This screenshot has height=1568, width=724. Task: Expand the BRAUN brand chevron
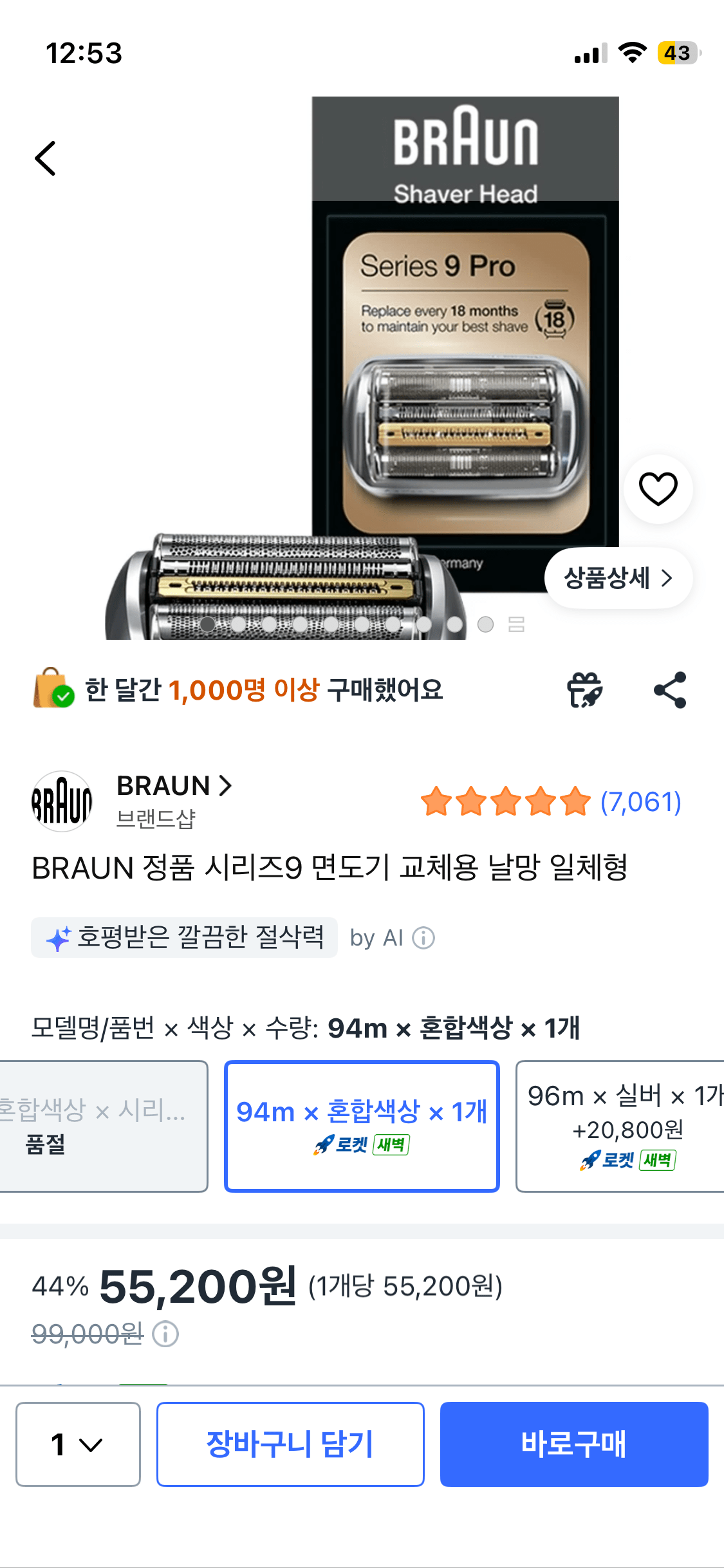pos(225,787)
